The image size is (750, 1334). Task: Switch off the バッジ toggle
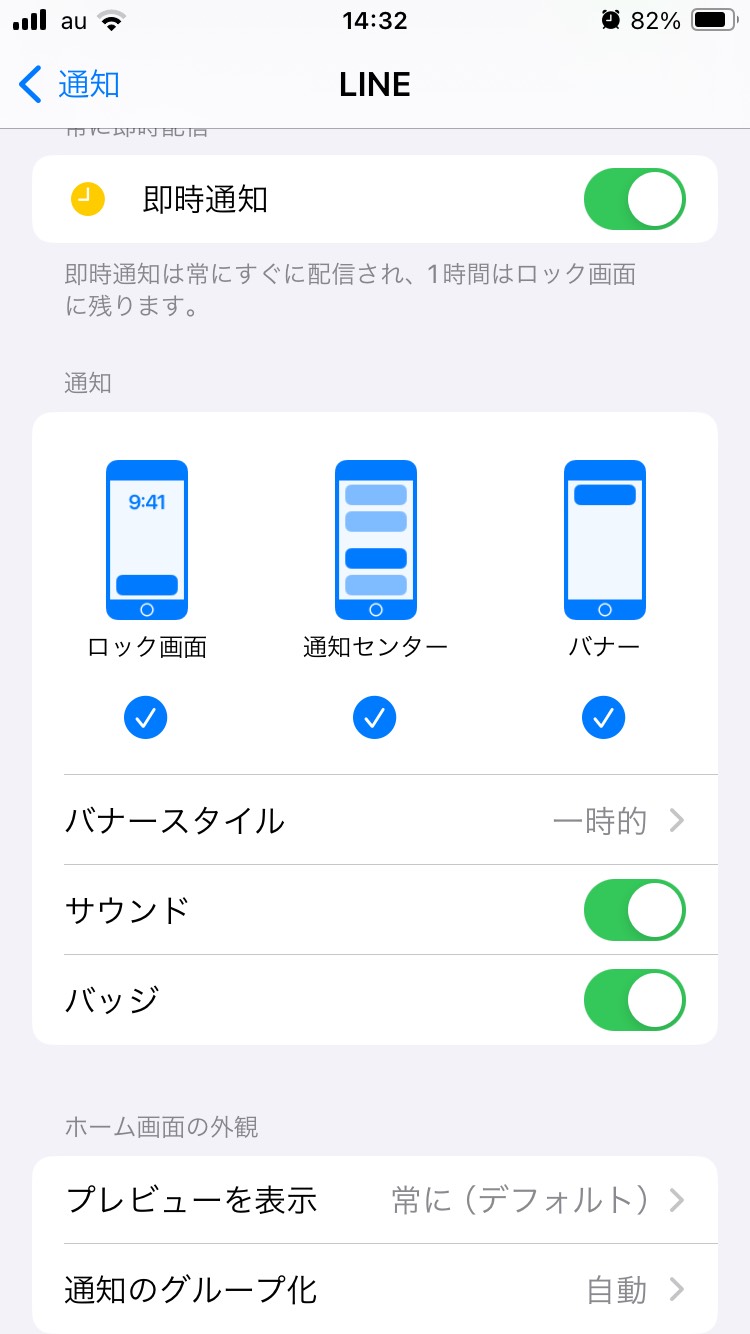coord(634,1000)
